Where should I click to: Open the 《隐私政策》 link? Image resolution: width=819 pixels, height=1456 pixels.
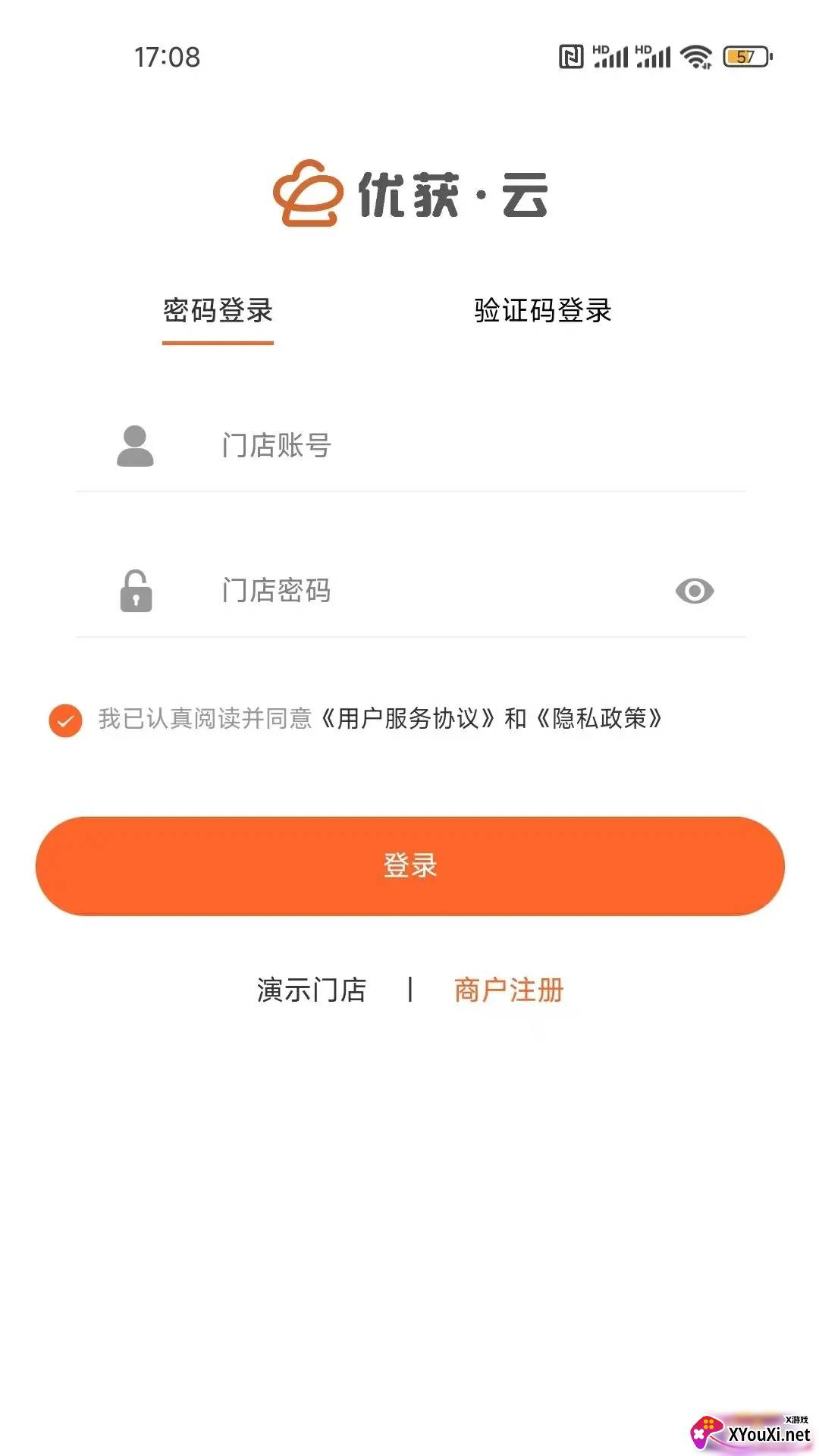pyautogui.click(x=599, y=718)
